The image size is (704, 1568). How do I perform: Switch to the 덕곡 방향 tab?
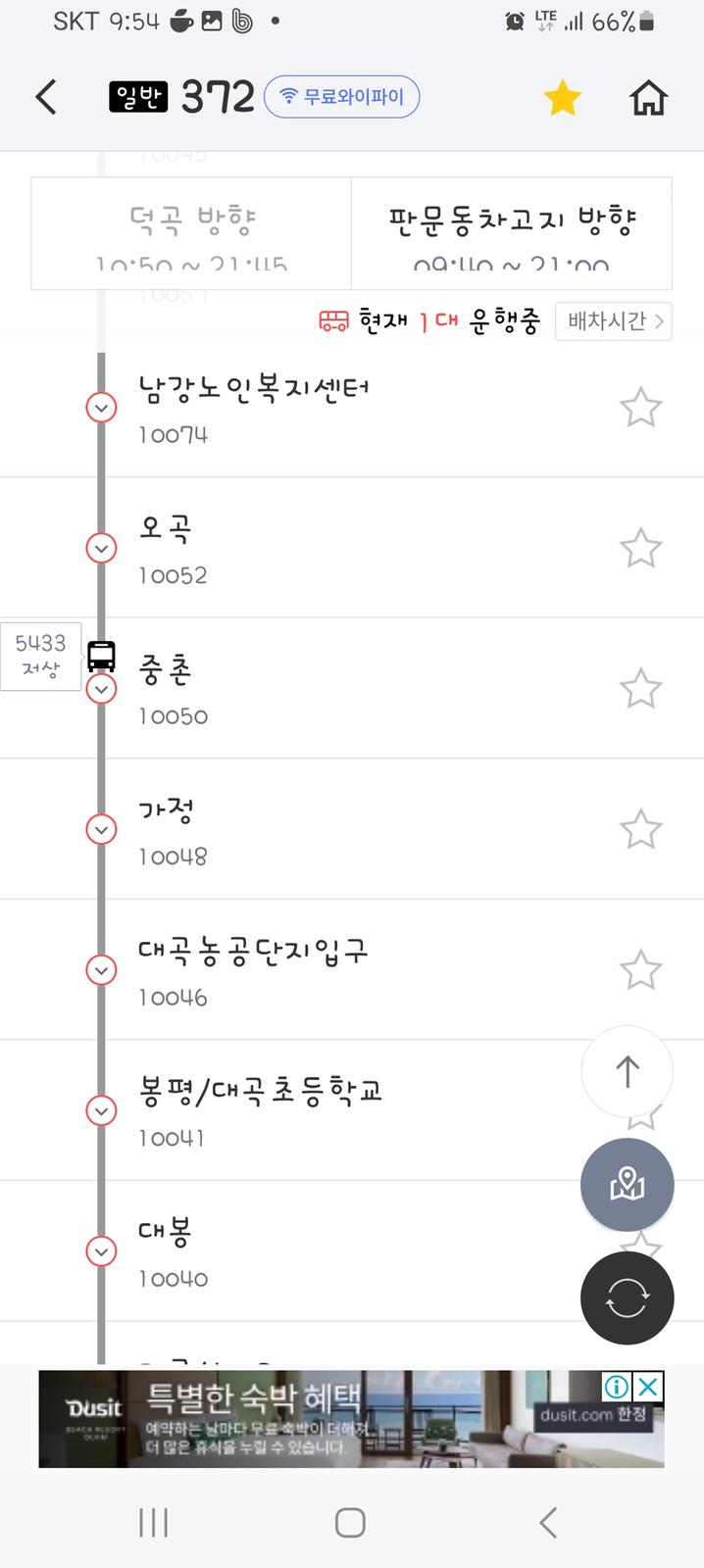tap(192, 233)
